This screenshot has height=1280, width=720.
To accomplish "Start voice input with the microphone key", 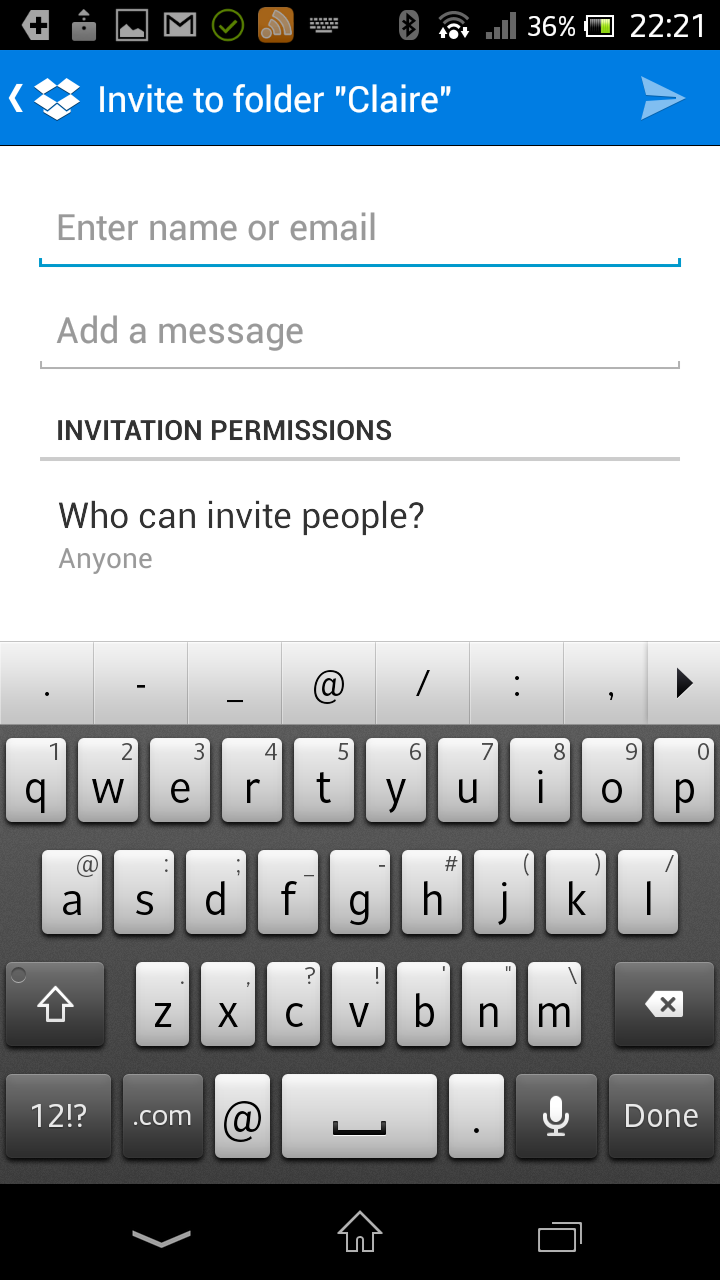I will (556, 1116).
